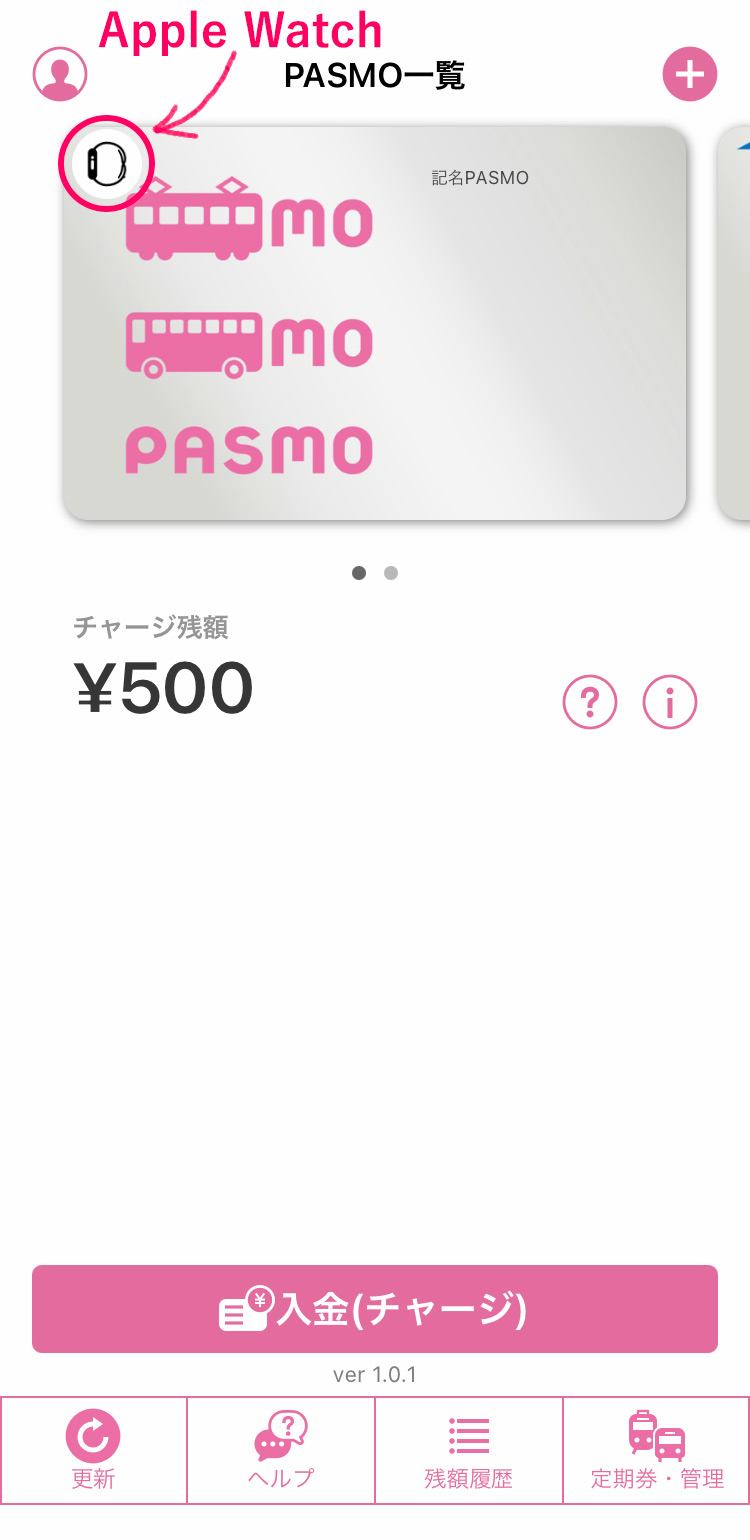Screen dimensions: 750x1540
Task: Open the account profile icon
Action: pyautogui.click(x=60, y=74)
